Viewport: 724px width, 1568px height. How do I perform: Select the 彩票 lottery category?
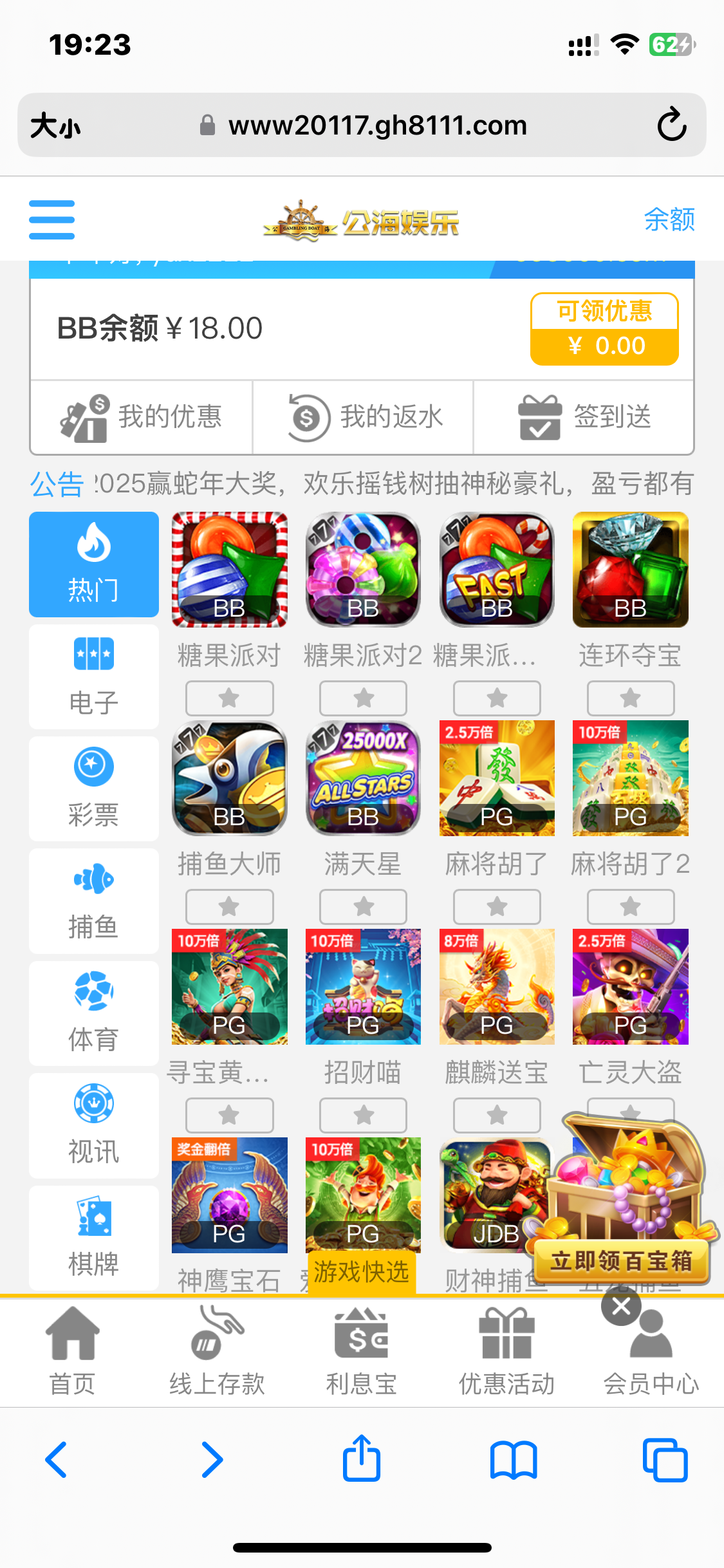(x=94, y=789)
